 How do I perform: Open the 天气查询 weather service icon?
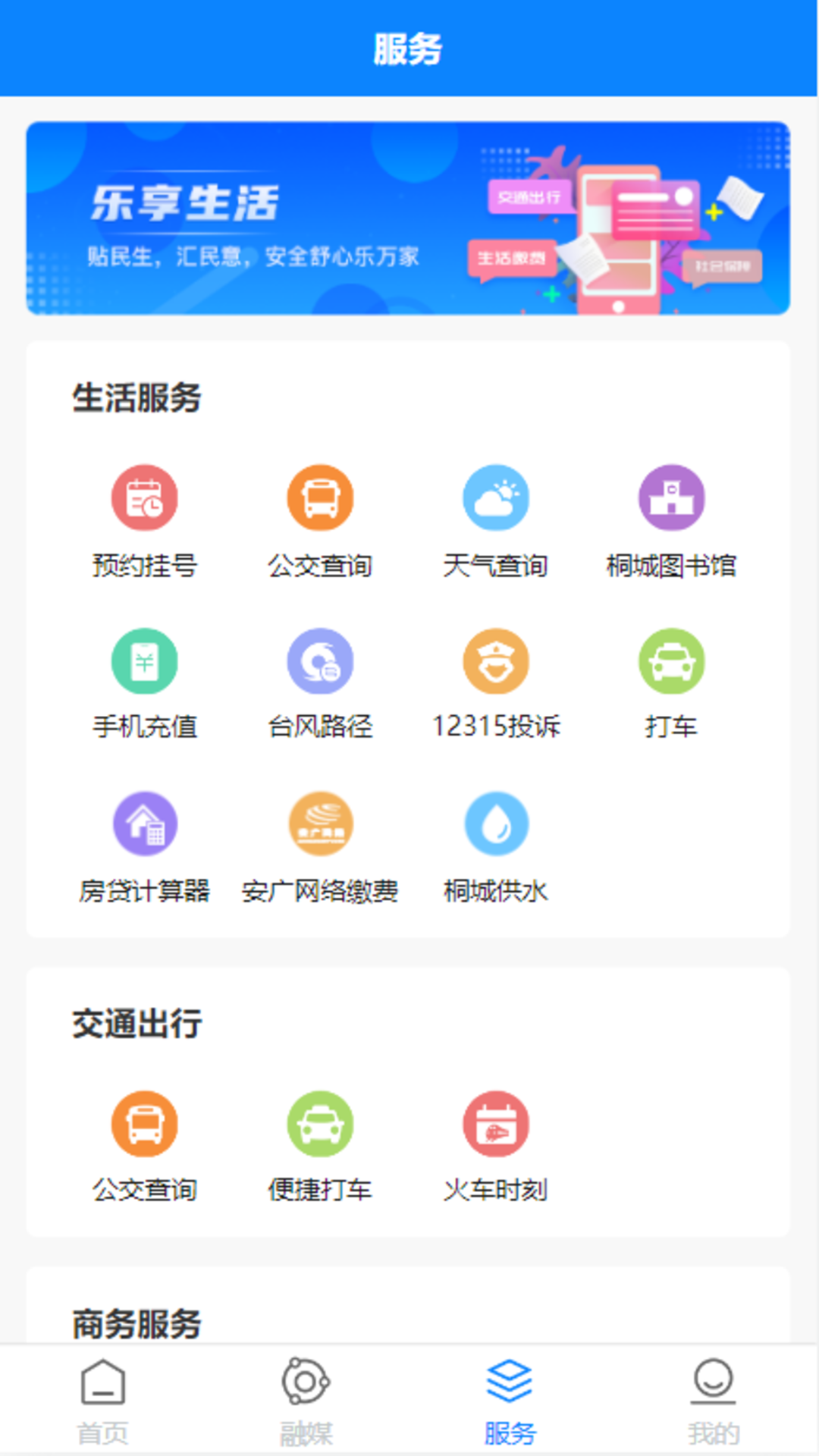click(496, 497)
